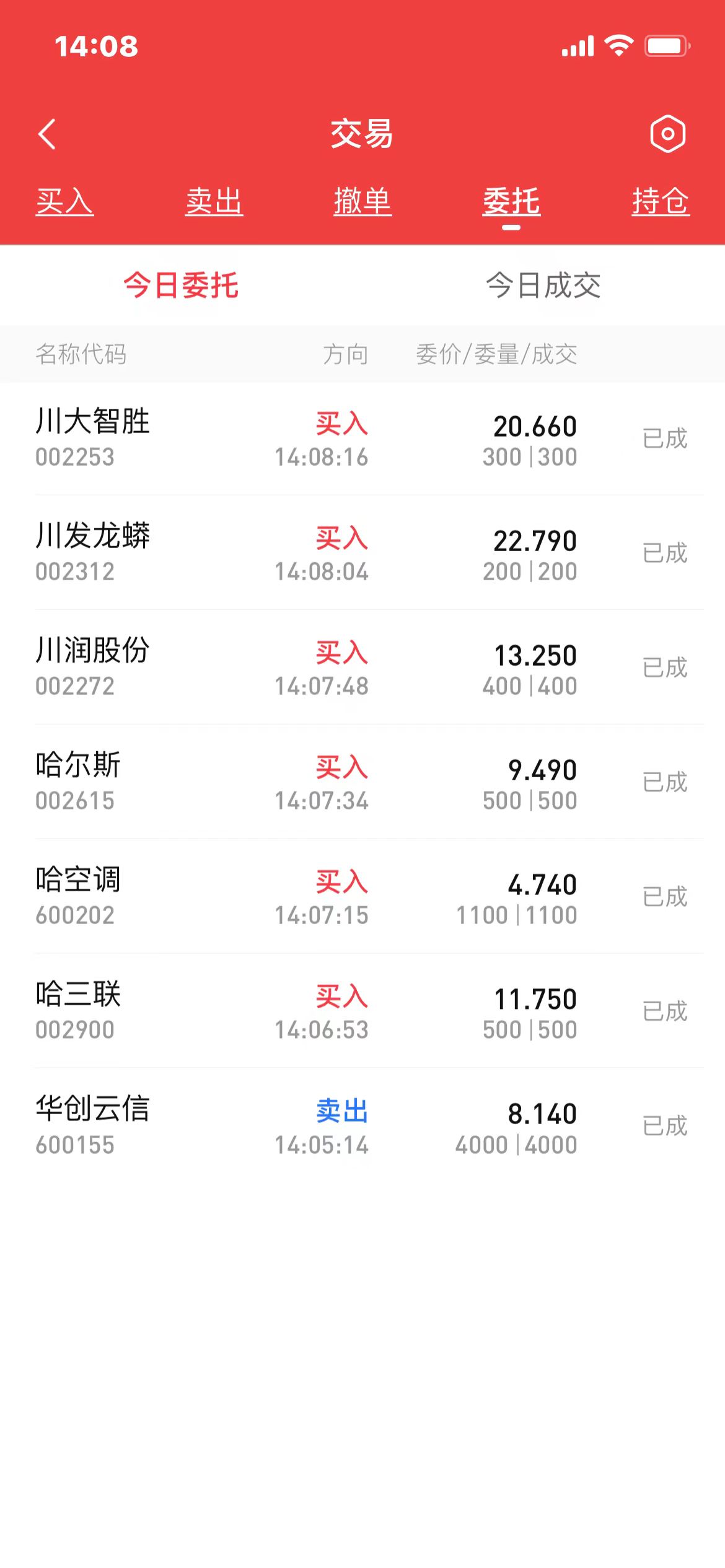Go back using the top-left arrow
This screenshot has width=725, height=1568.
47,134
